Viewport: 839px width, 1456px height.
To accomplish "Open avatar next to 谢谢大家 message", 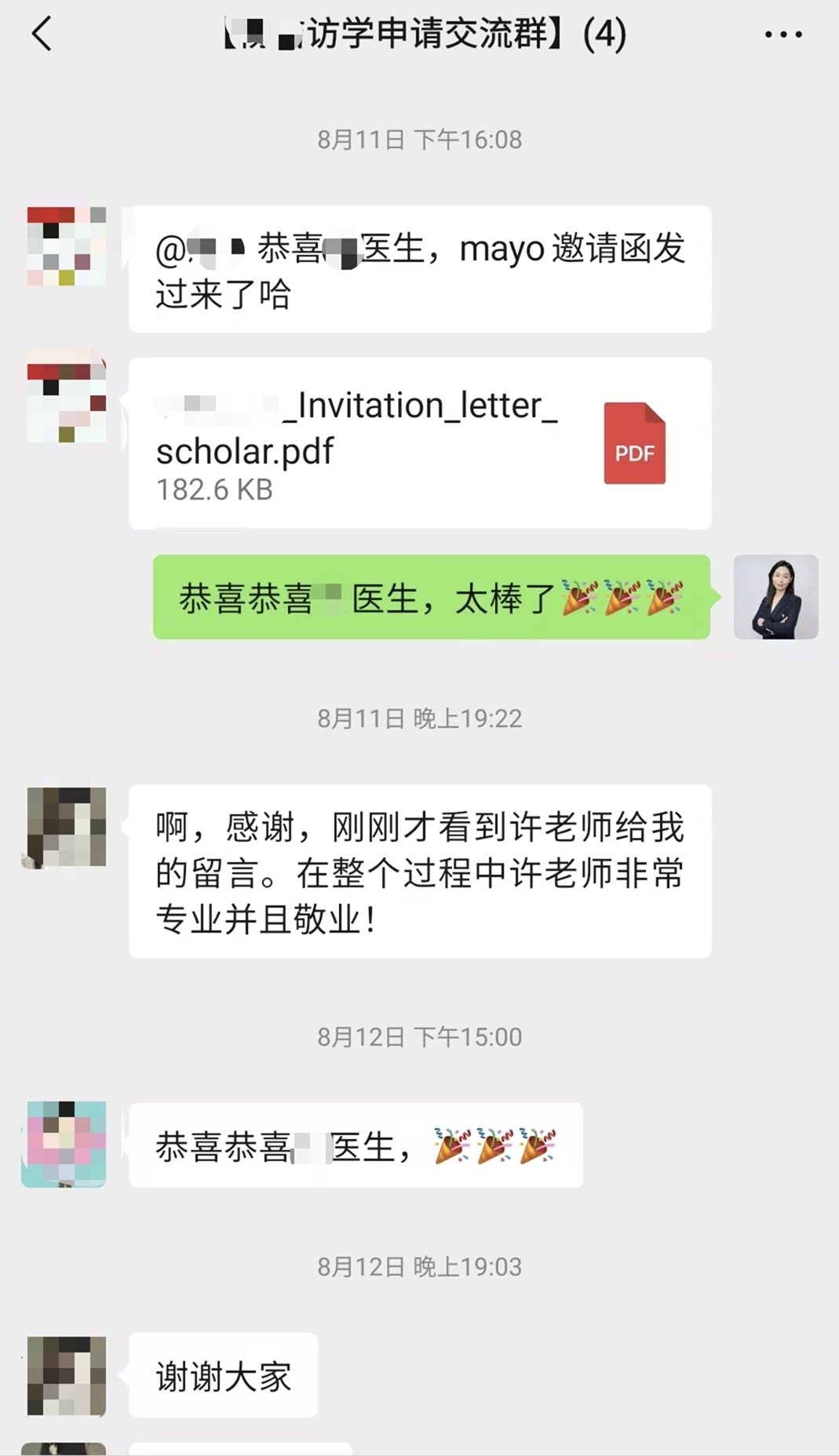I will point(66,1376).
